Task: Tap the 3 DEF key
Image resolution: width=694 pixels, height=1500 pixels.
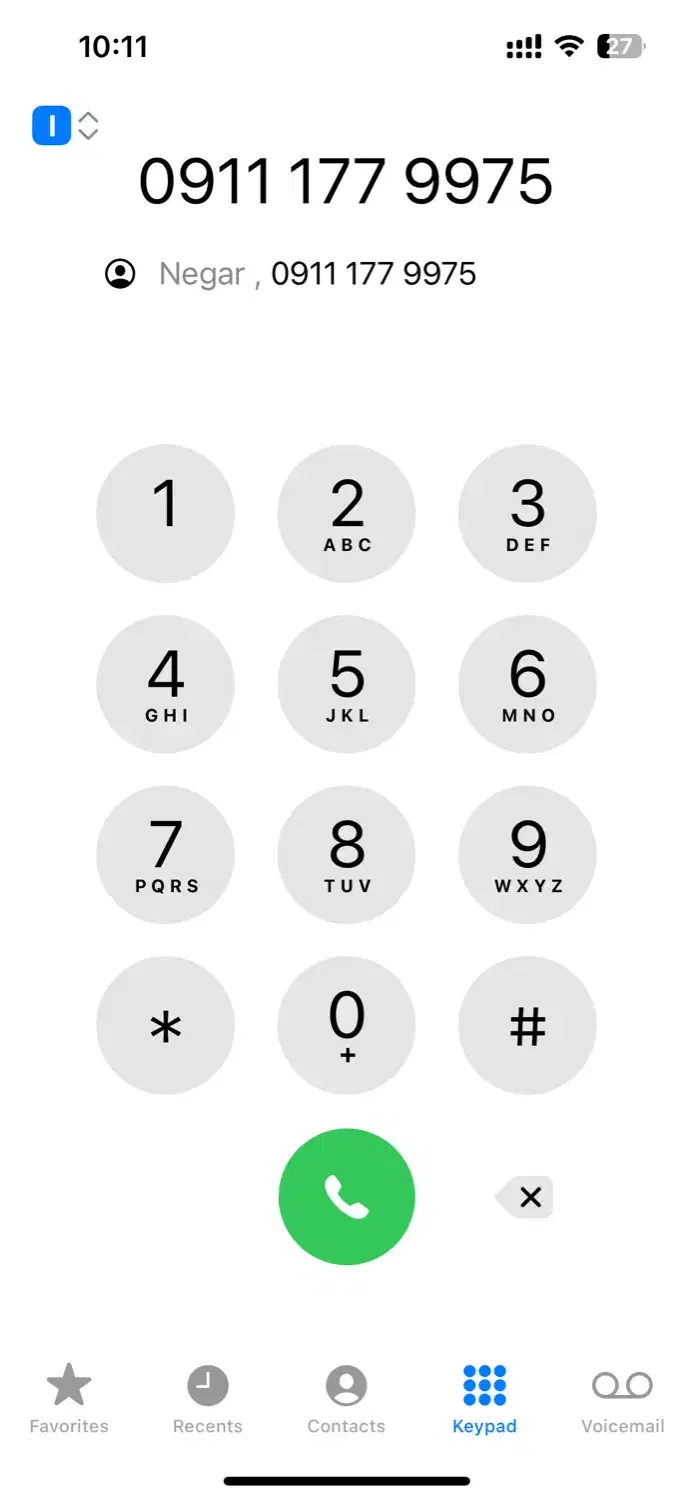Action: pyautogui.click(x=527, y=513)
